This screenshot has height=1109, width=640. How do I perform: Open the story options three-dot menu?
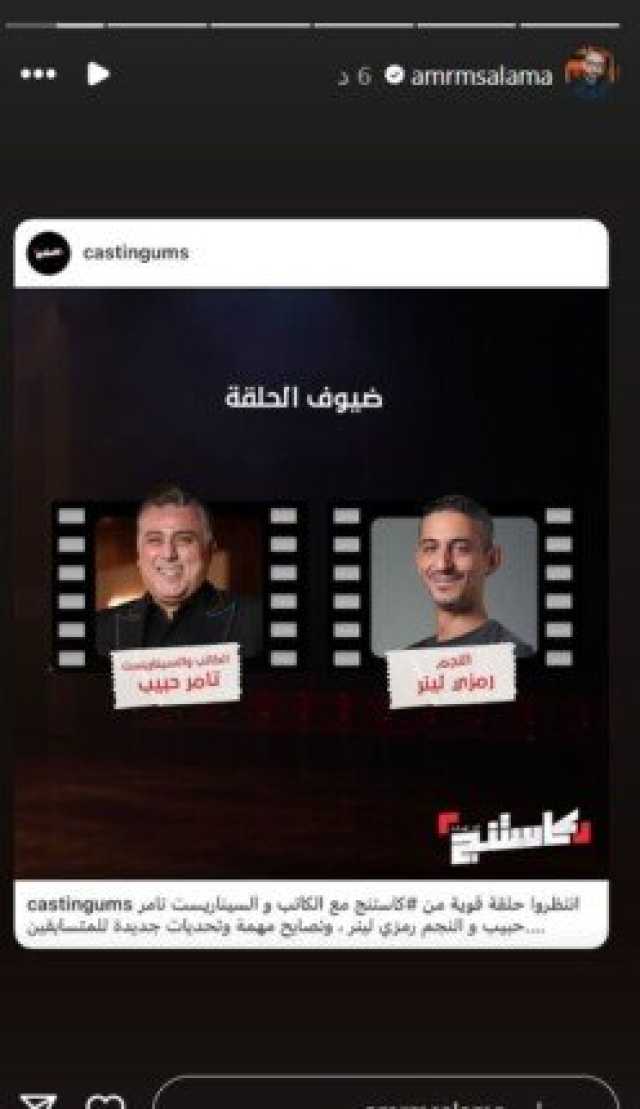coord(38,75)
